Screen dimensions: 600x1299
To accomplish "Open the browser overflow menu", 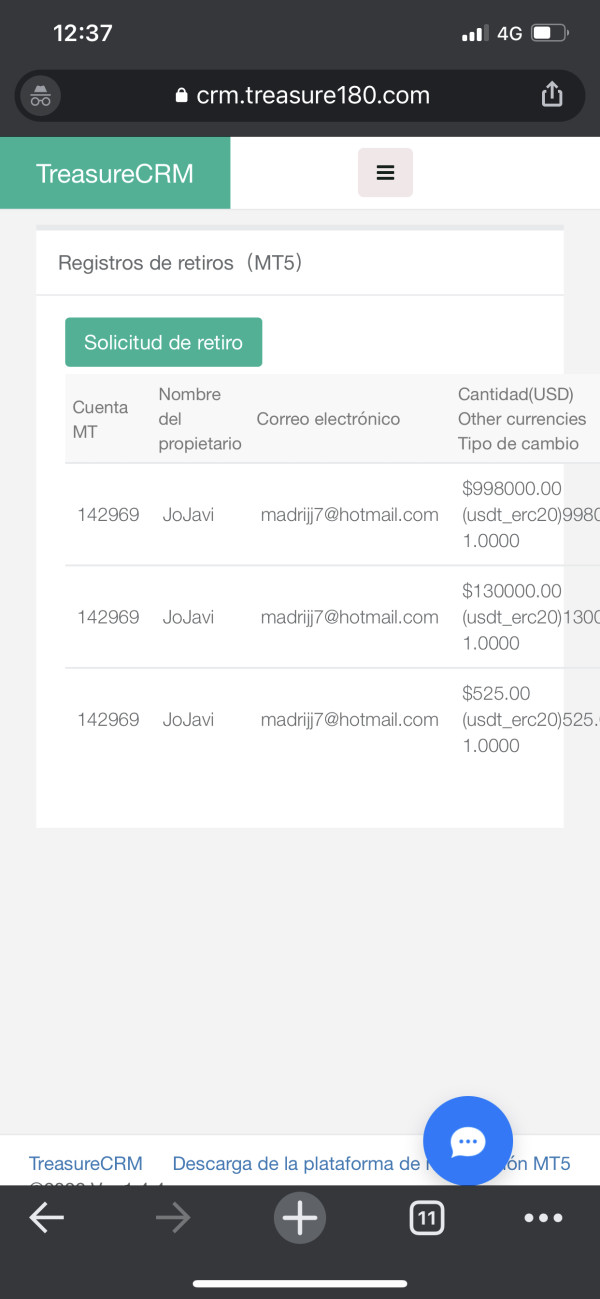I will pyautogui.click(x=544, y=1218).
